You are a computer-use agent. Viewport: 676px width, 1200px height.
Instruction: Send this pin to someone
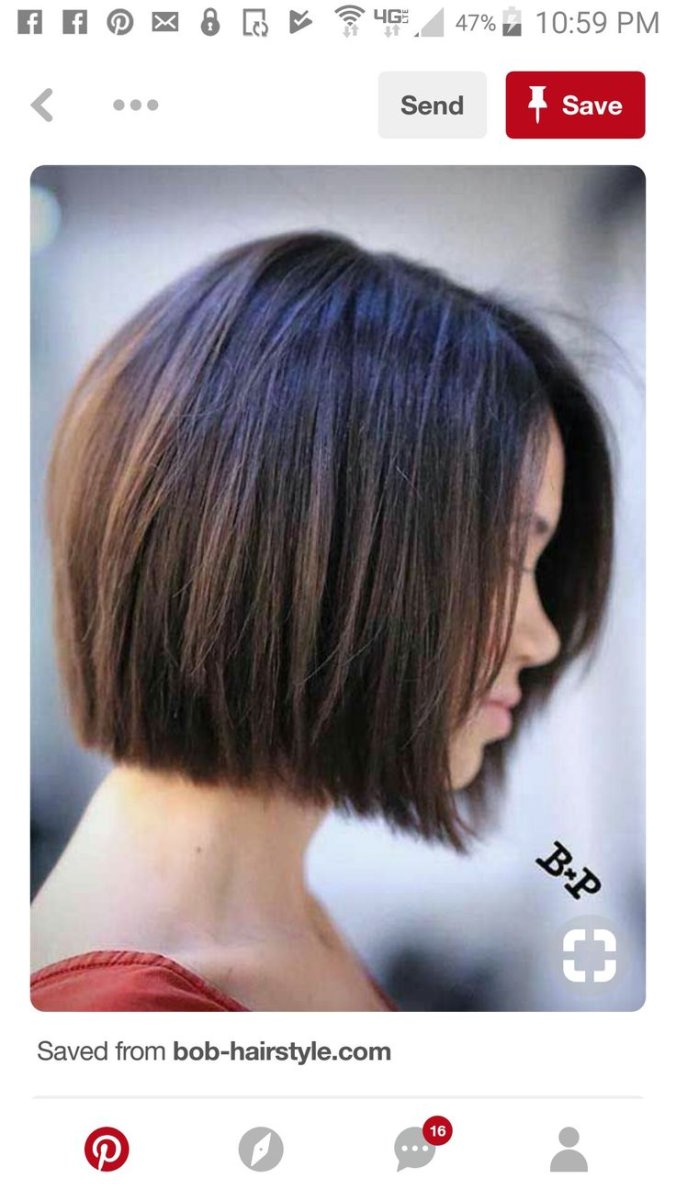click(x=432, y=105)
